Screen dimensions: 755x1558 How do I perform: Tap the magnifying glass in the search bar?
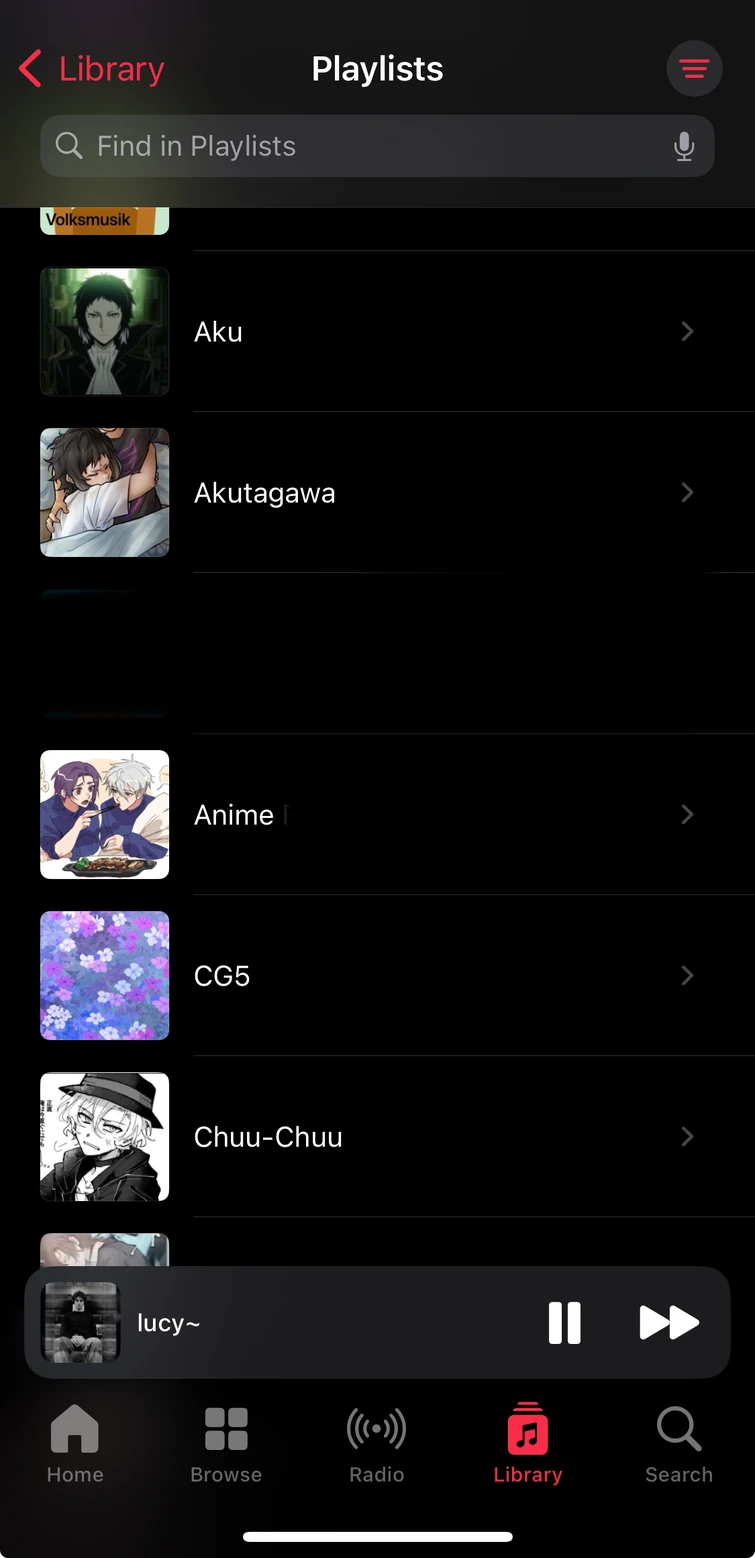(x=68, y=145)
